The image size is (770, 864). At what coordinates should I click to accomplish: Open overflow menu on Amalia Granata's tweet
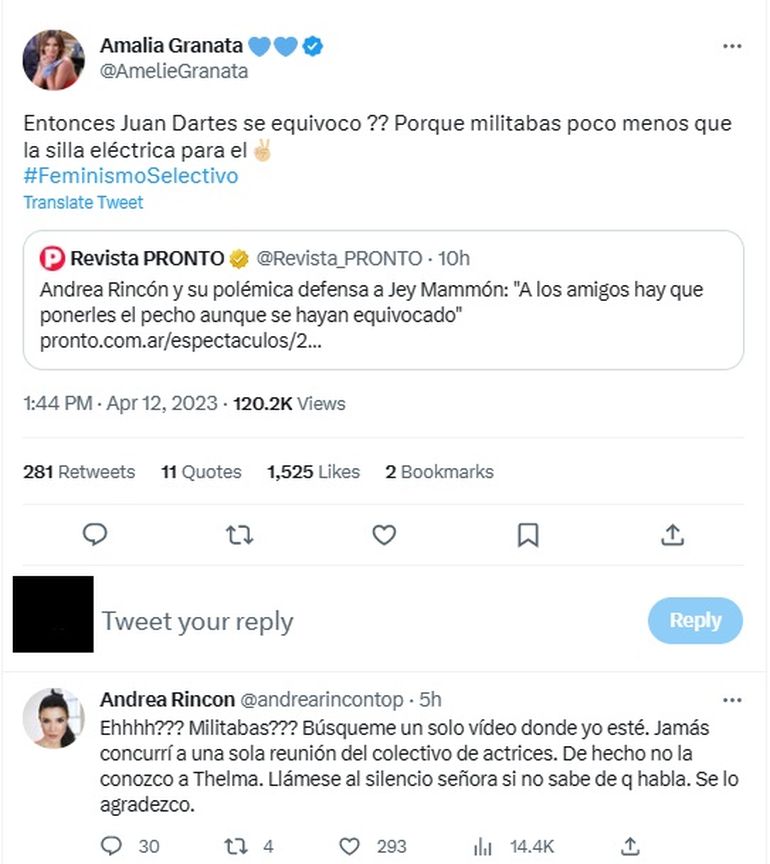[x=732, y=47]
